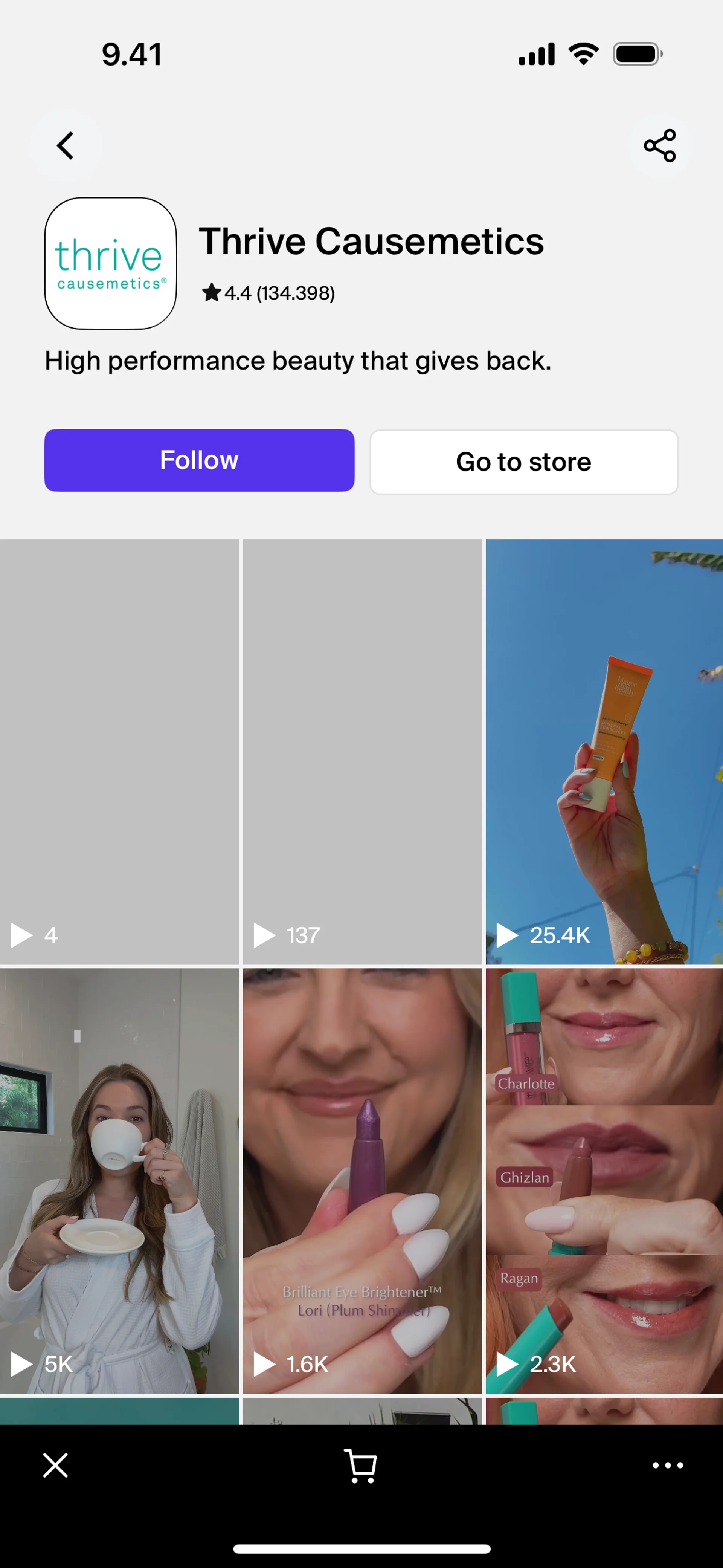Close the bottom bar with X
This screenshot has width=723, height=1568.
click(55, 1465)
